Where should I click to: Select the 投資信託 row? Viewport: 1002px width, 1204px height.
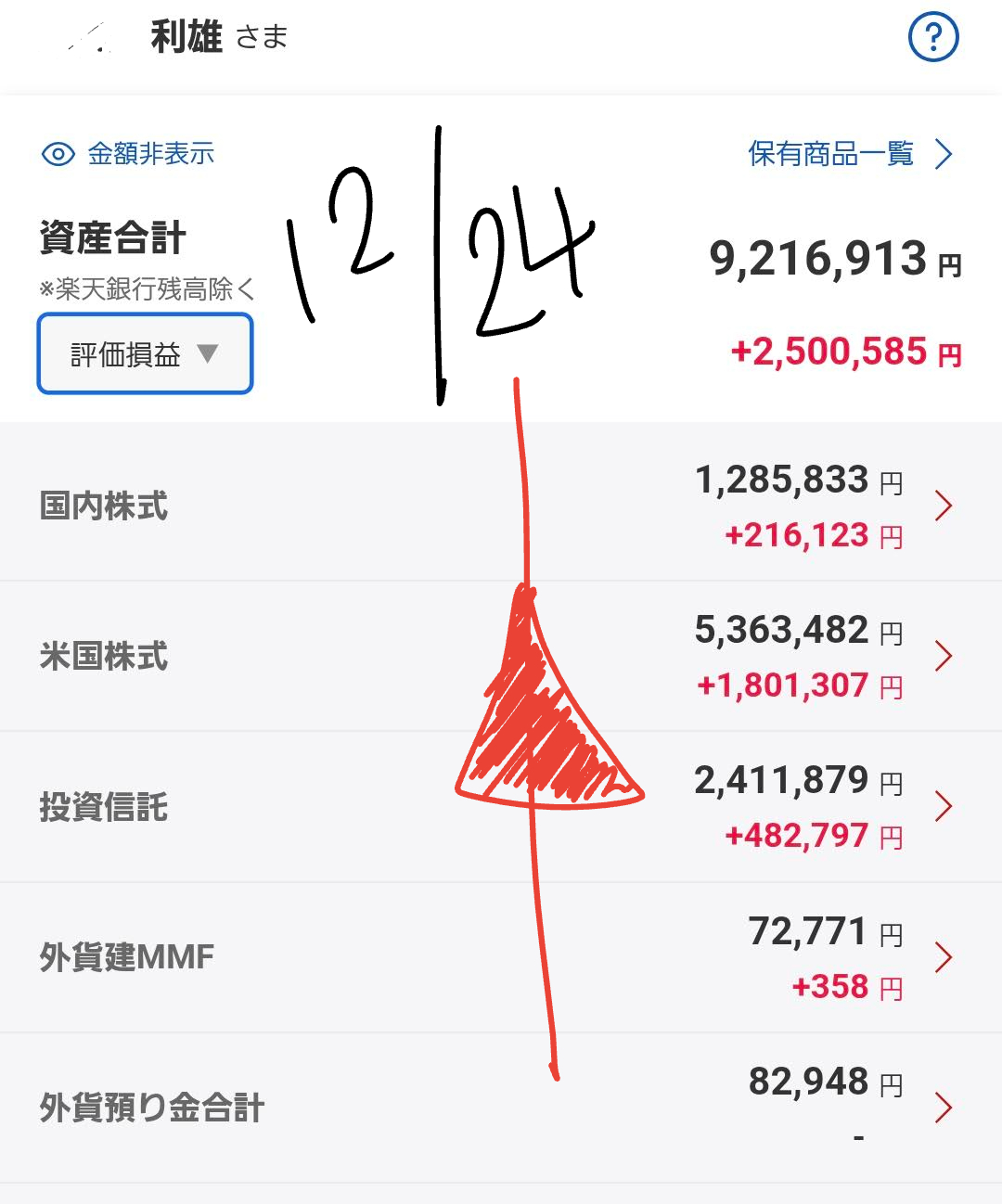(501, 807)
